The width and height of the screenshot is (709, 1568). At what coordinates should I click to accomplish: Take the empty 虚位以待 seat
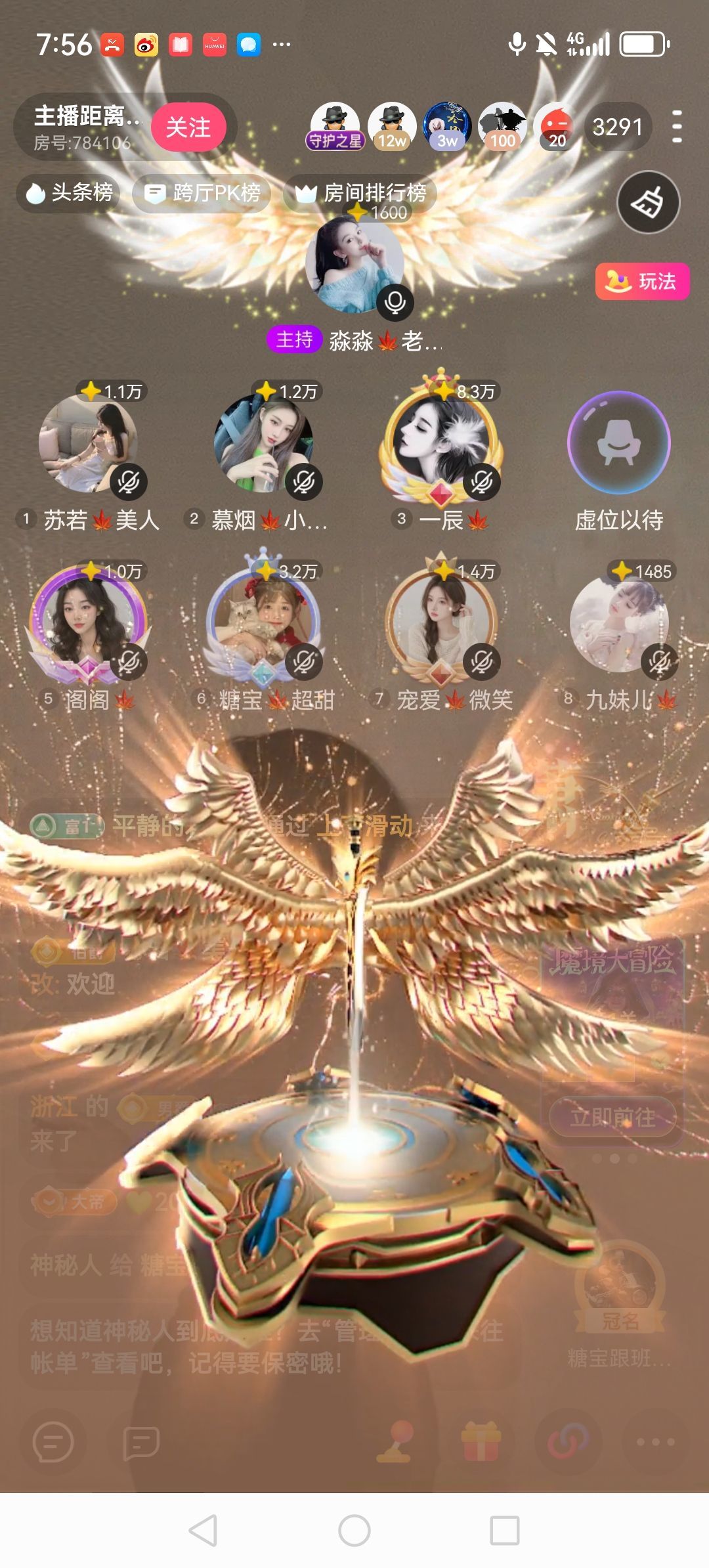coord(618,443)
